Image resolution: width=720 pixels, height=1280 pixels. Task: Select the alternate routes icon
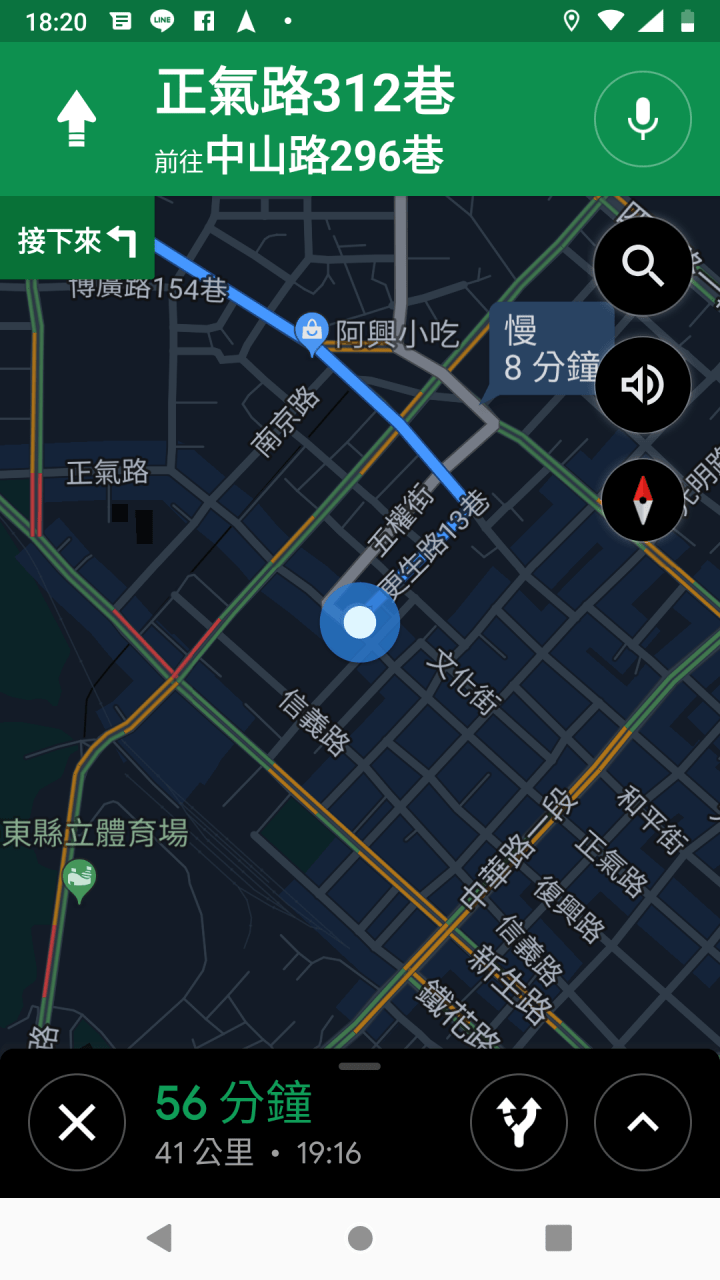click(x=519, y=1122)
